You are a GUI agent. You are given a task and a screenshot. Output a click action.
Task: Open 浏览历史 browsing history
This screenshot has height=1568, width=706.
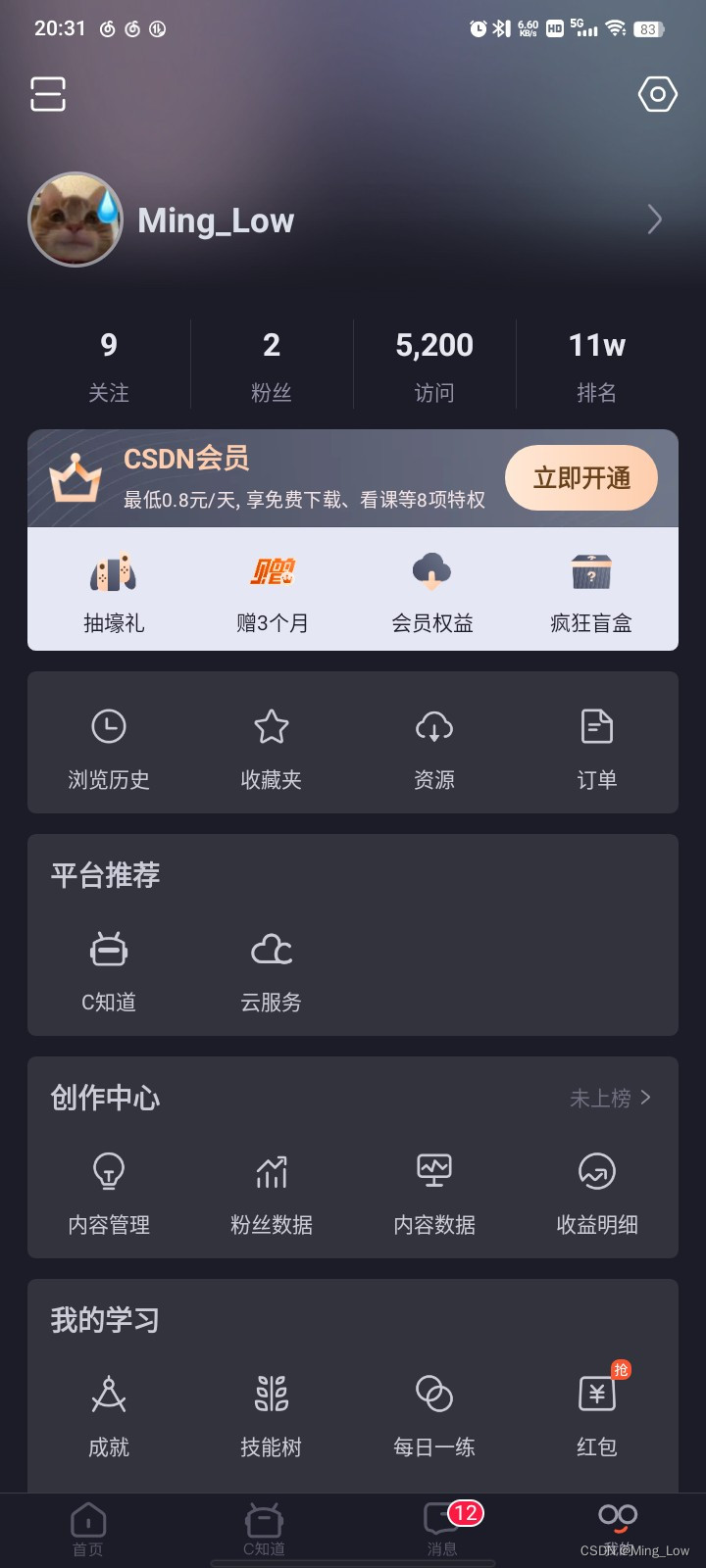[x=109, y=749]
